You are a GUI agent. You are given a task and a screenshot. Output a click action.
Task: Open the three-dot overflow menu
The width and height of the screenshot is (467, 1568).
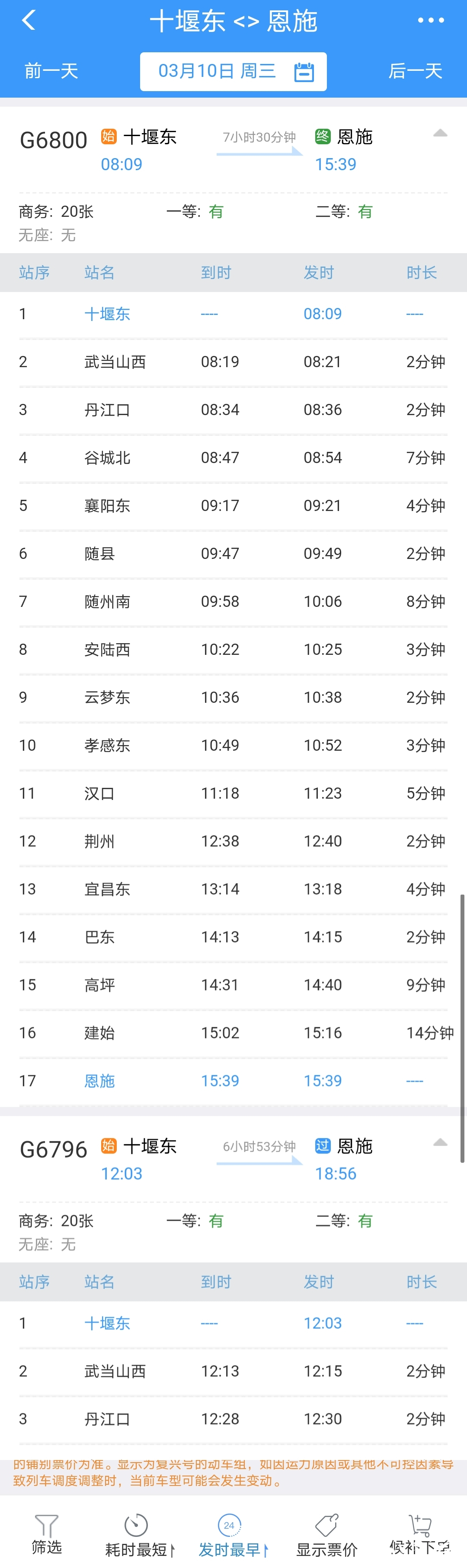pos(430,21)
